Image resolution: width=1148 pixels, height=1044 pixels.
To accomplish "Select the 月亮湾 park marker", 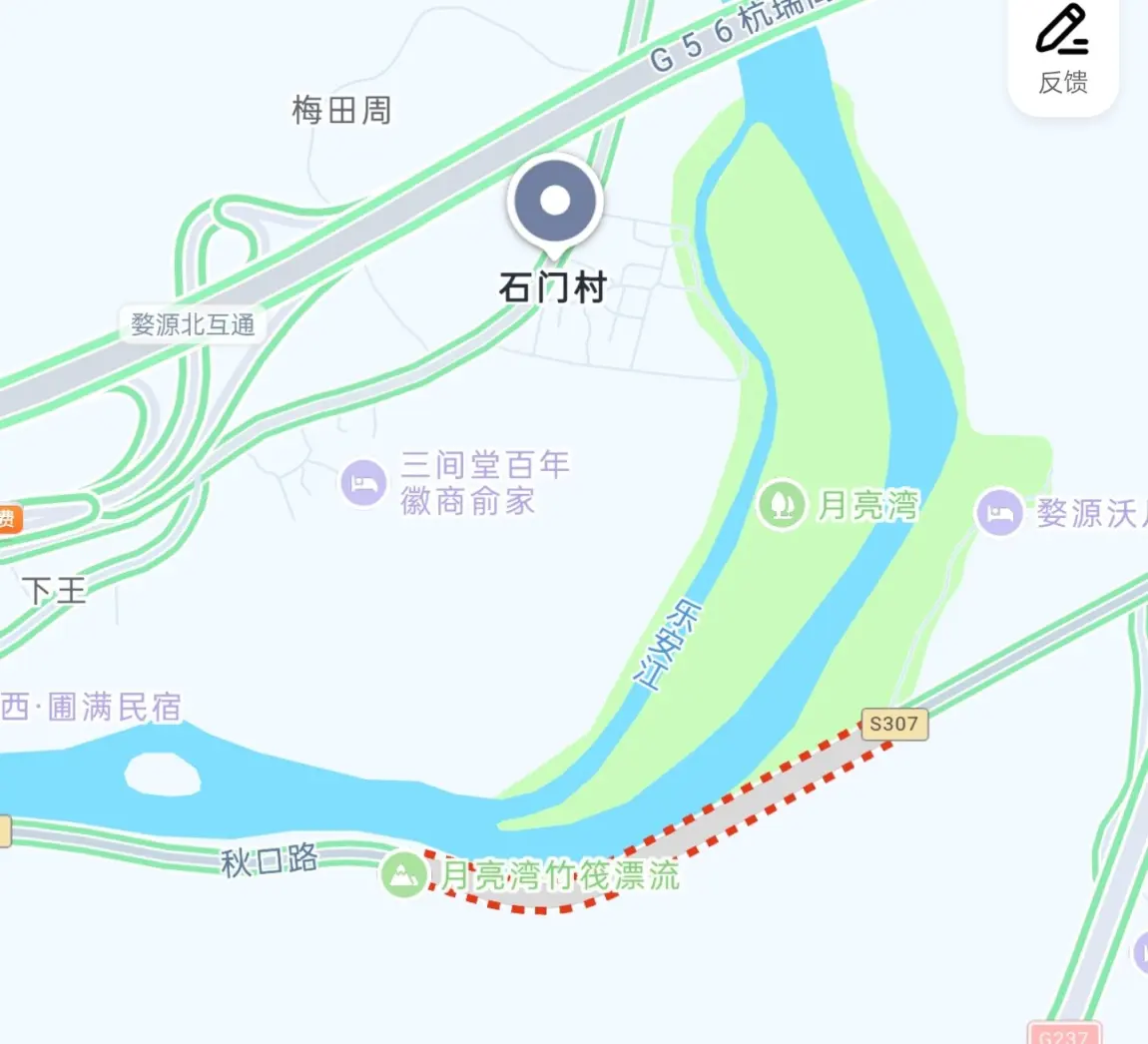I will (x=782, y=504).
